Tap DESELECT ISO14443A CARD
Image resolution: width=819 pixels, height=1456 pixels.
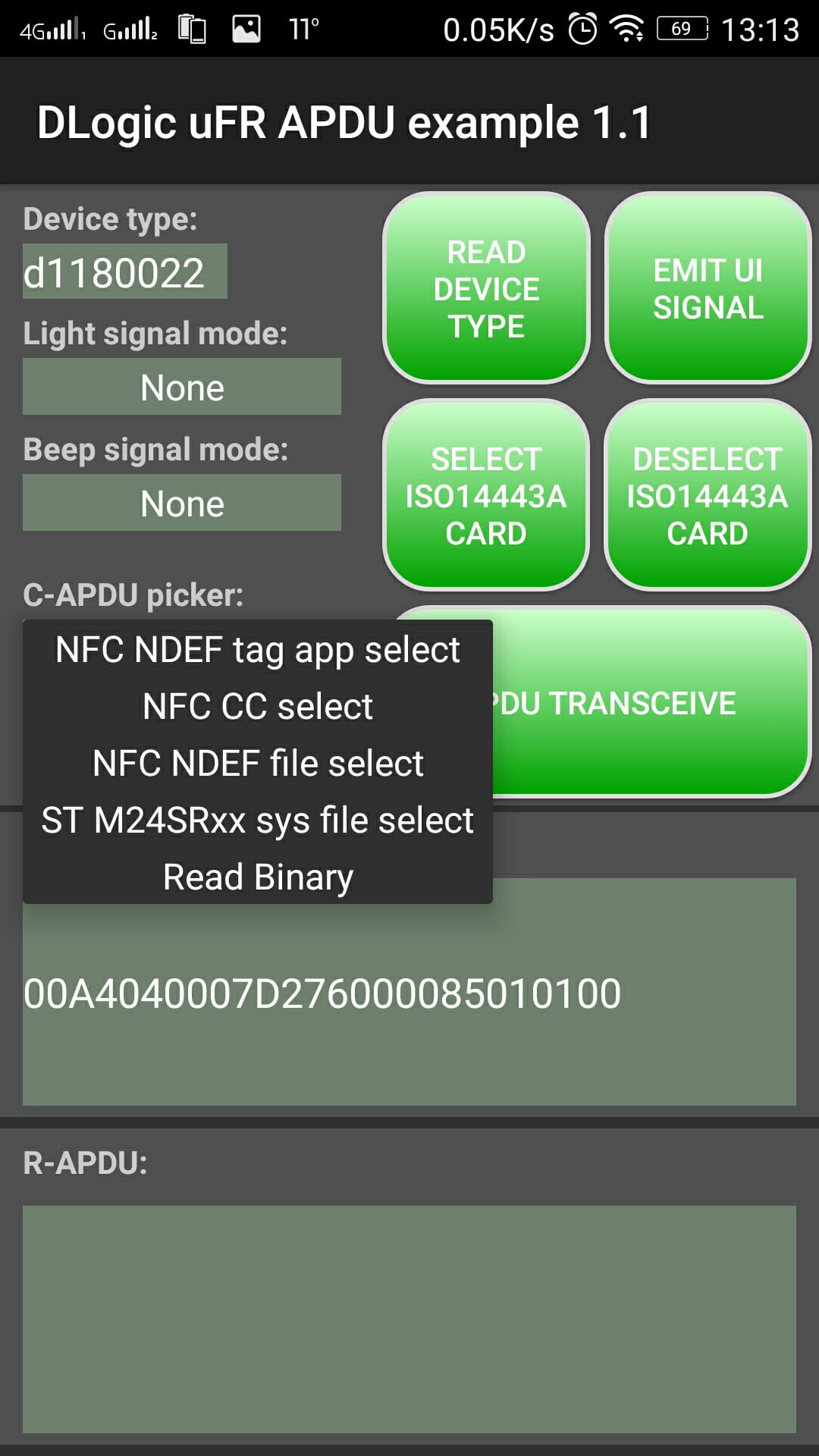click(x=705, y=494)
